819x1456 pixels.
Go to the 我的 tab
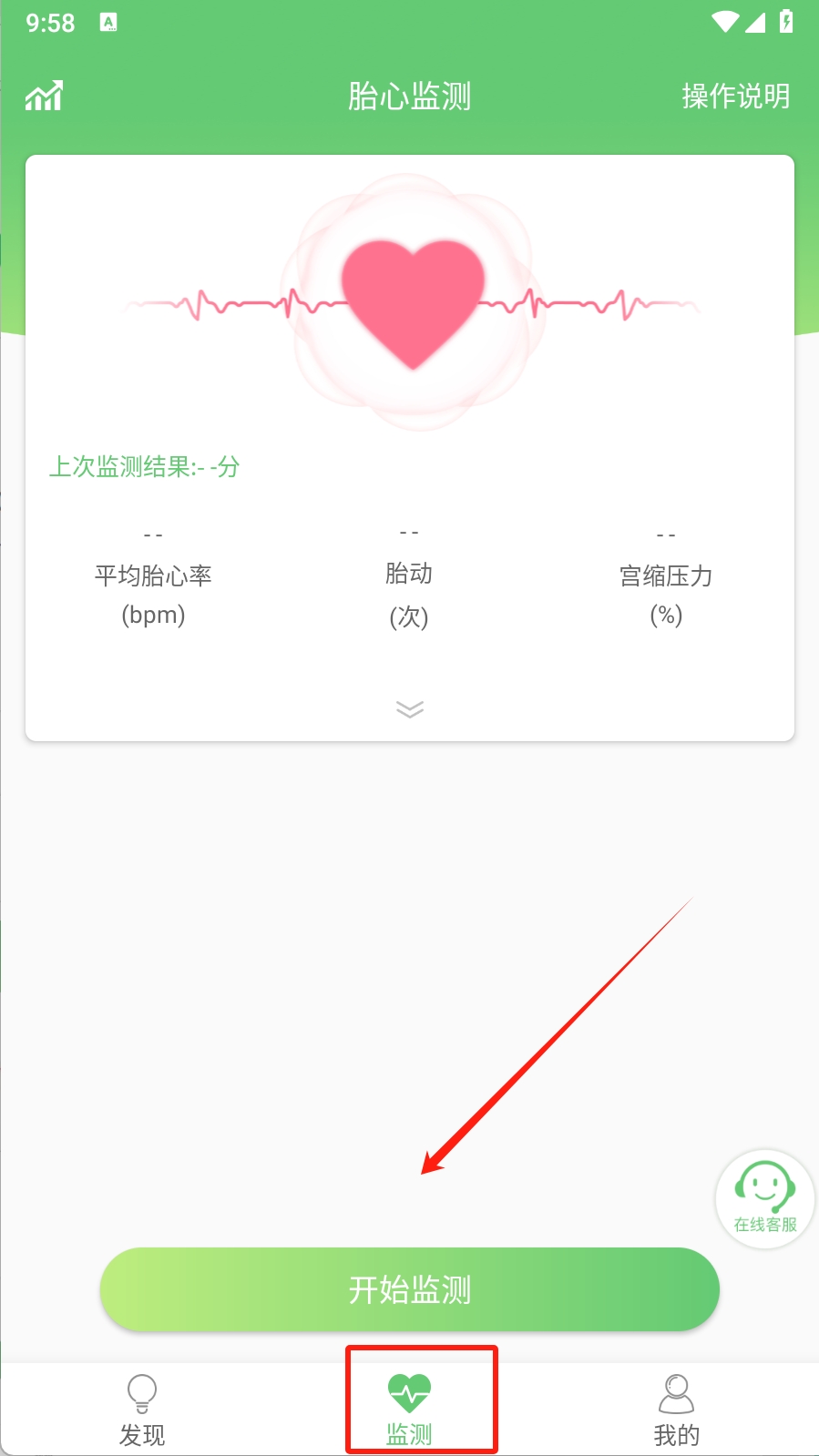tap(676, 1410)
